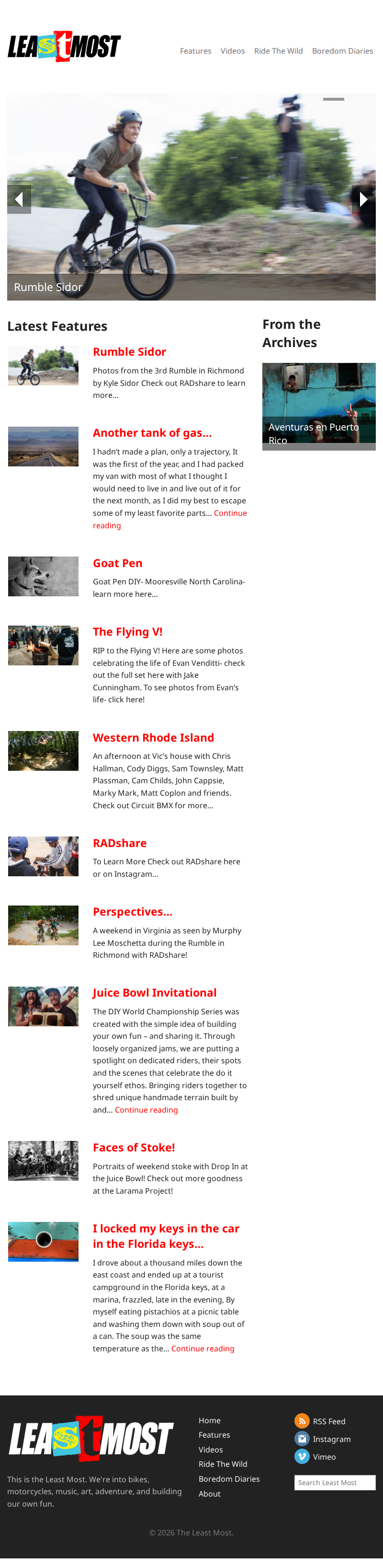Open the Aventuras en Puerto Rico archive tile
Image resolution: width=383 pixels, height=1568 pixels.
[318, 406]
